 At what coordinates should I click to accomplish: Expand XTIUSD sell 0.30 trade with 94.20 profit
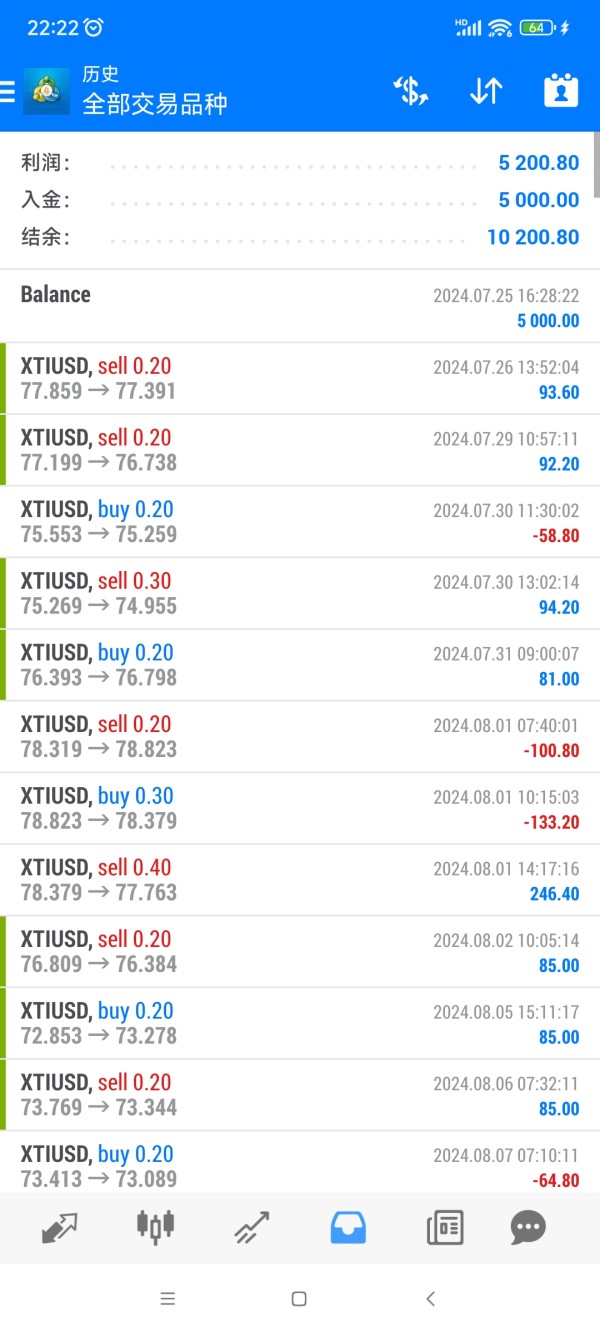300,594
